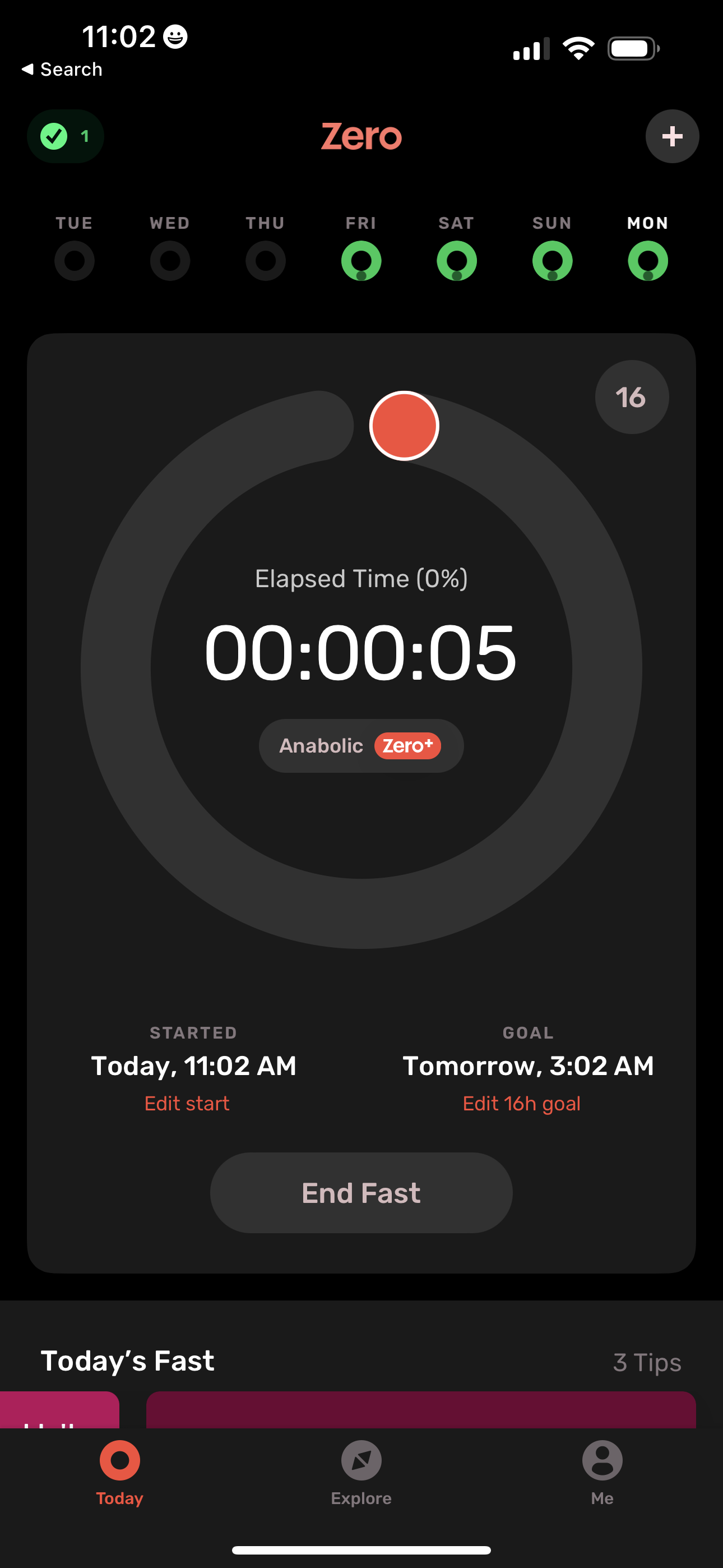Open the Today tab flame icon
Screen dimensions: 723x1568
119,1461
